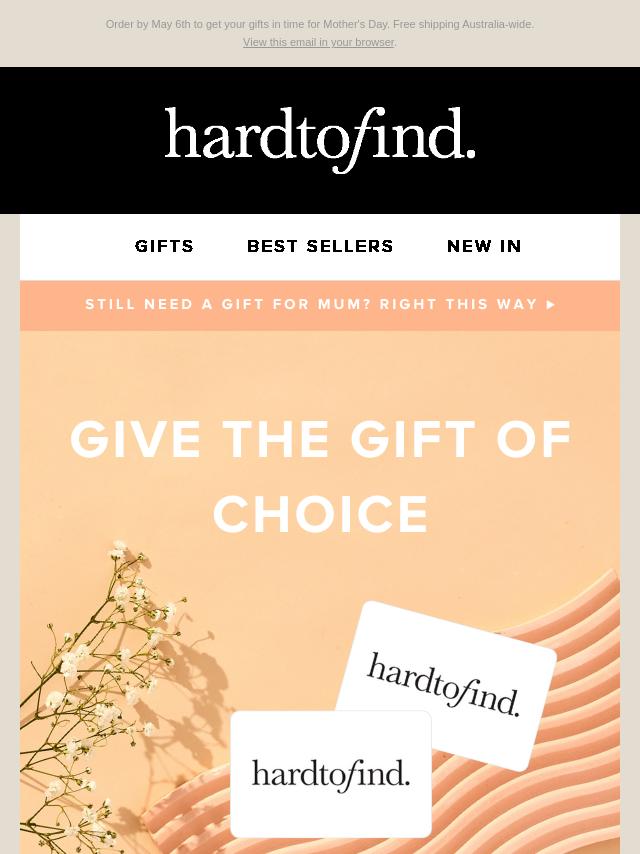Tap 'Still need a gift for mum' banner
The image size is (640, 854).
click(320, 305)
